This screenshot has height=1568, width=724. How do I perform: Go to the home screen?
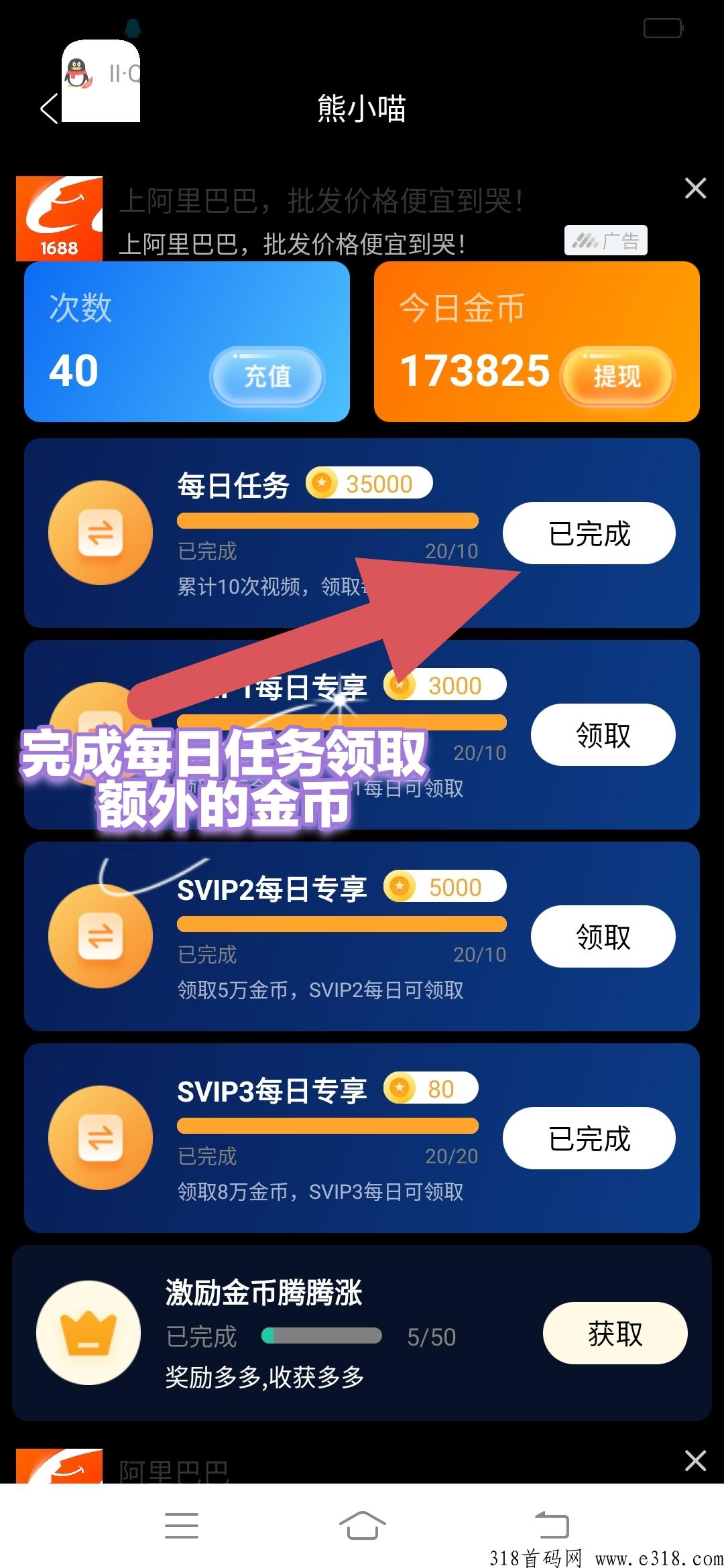point(362,1526)
